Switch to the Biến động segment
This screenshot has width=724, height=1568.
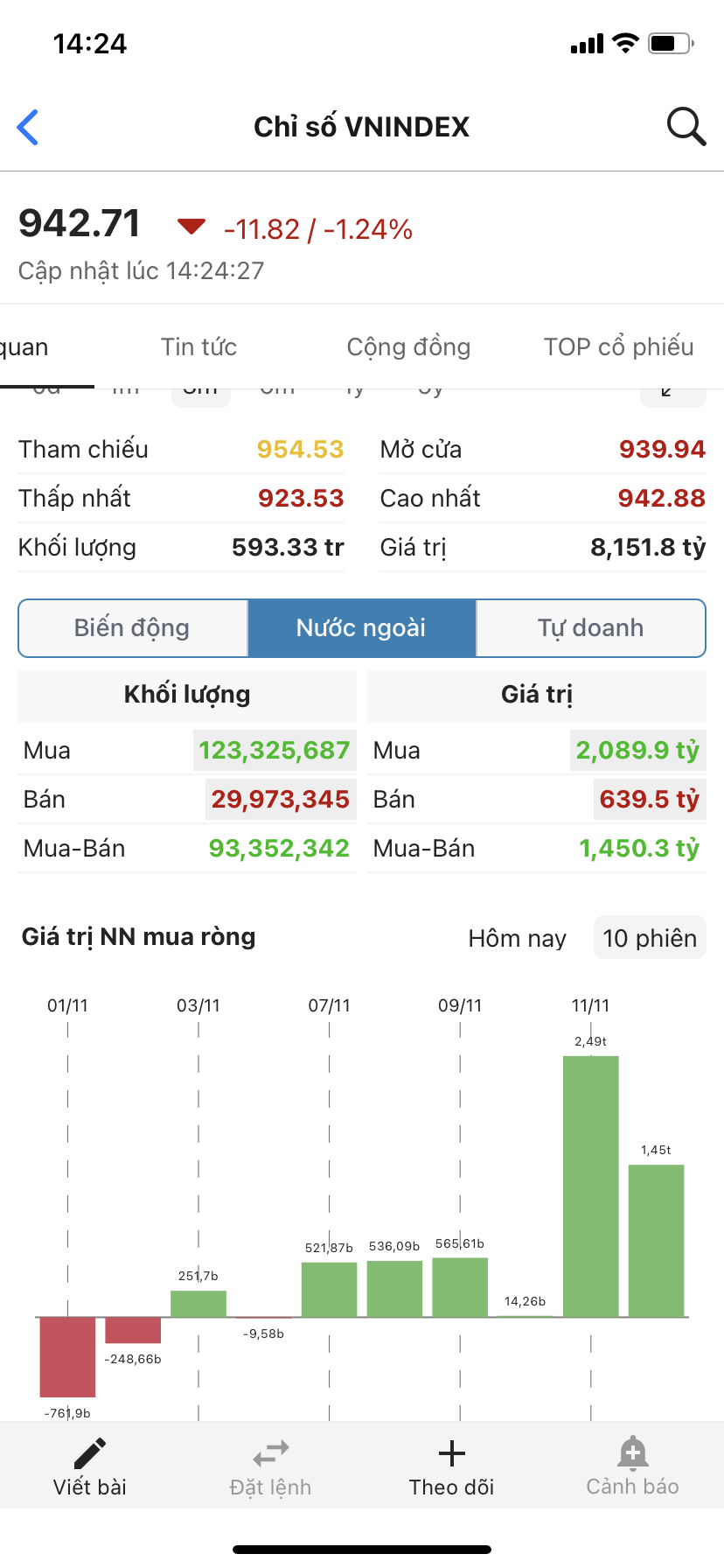133,628
